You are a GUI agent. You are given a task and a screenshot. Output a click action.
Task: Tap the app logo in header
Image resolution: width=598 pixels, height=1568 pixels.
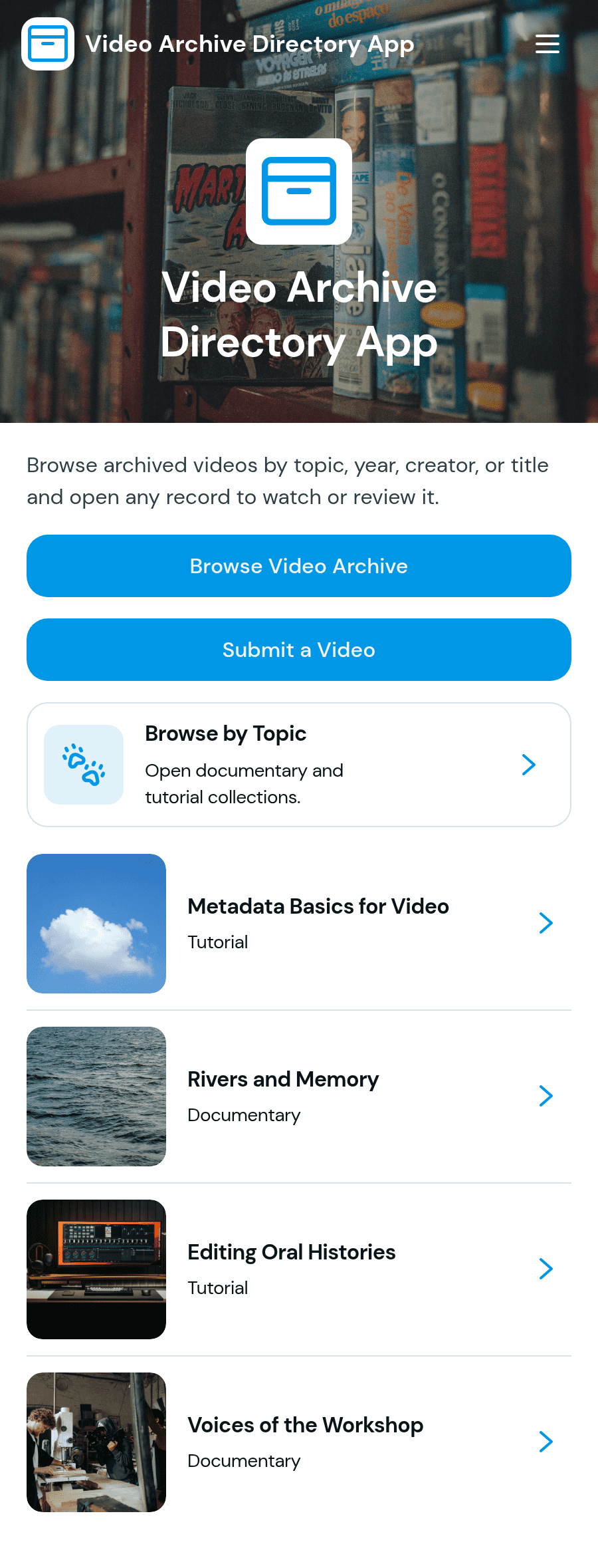tap(48, 44)
